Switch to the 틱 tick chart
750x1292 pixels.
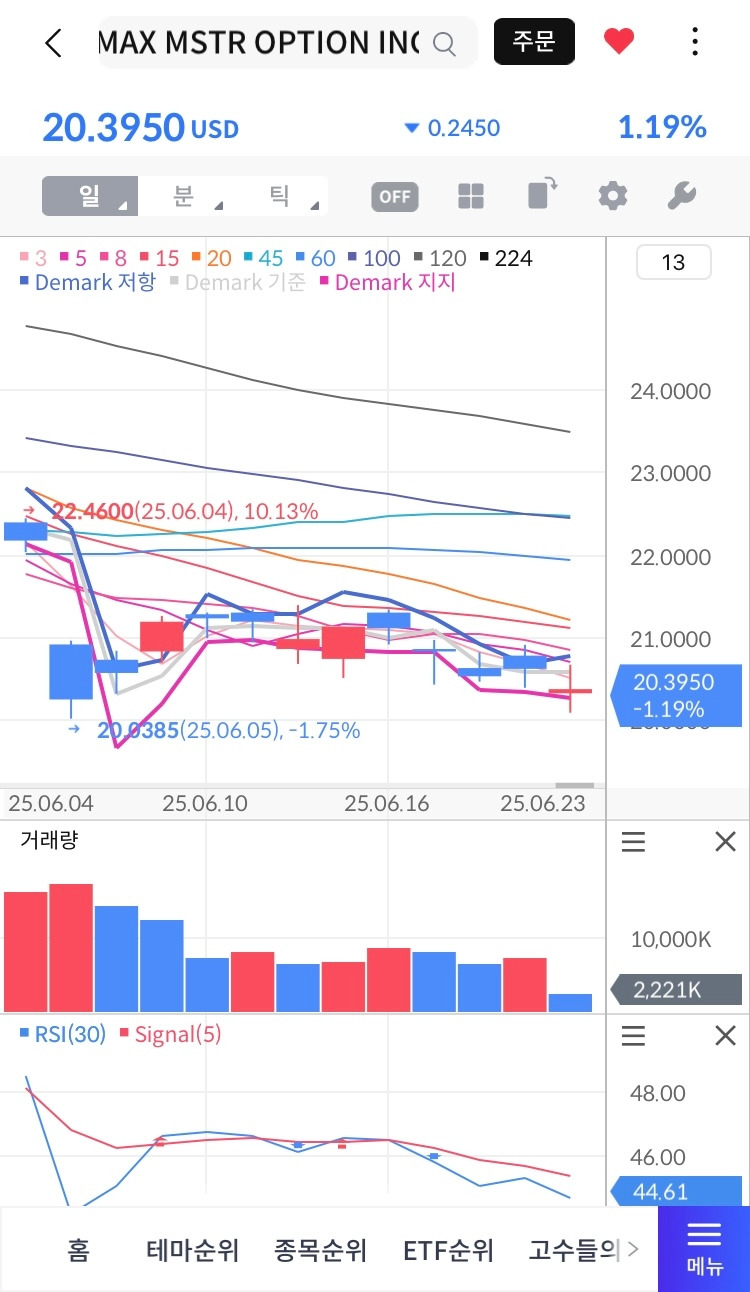279,196
